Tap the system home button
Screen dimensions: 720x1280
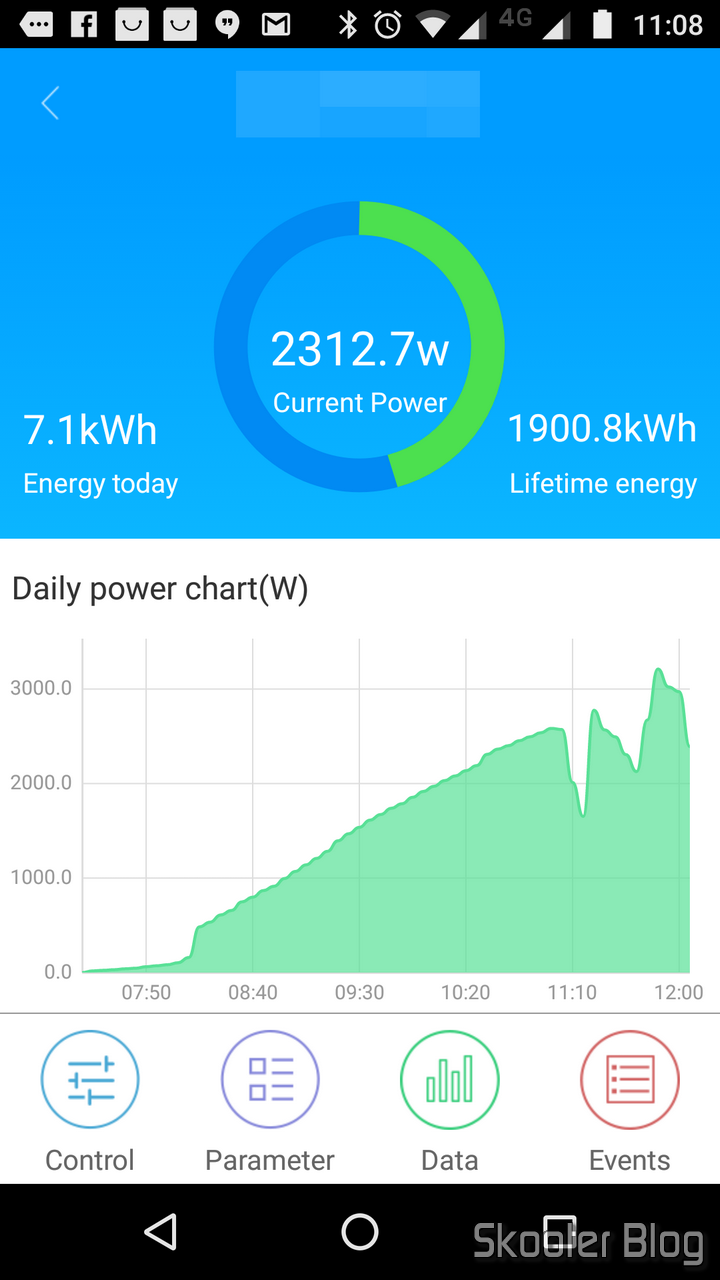[360, 1232]
